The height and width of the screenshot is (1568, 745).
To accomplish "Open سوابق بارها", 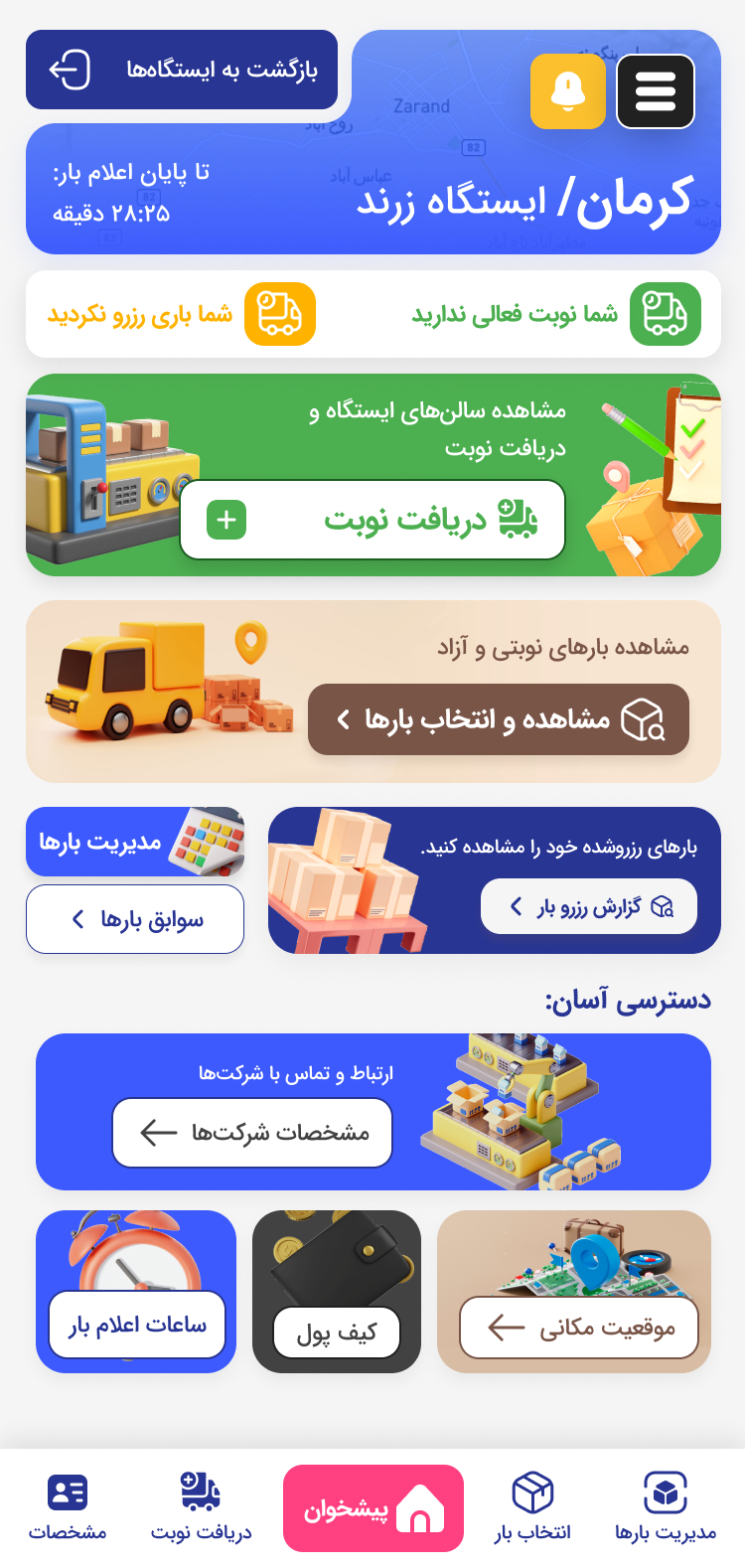I will pos(135,919).
